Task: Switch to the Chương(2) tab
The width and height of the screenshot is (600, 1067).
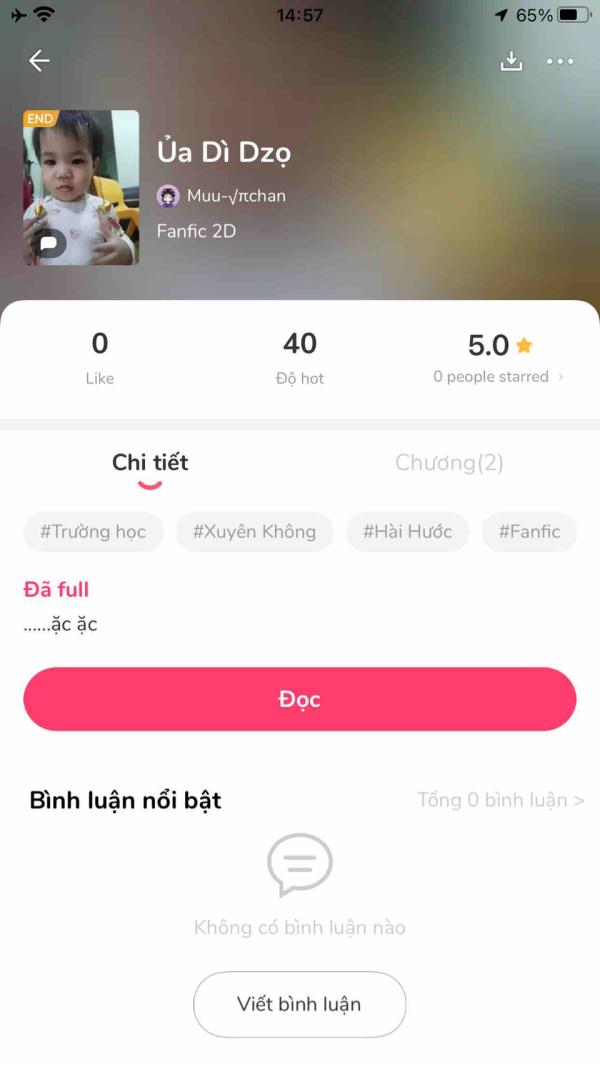Action: [x=449, y=462]
